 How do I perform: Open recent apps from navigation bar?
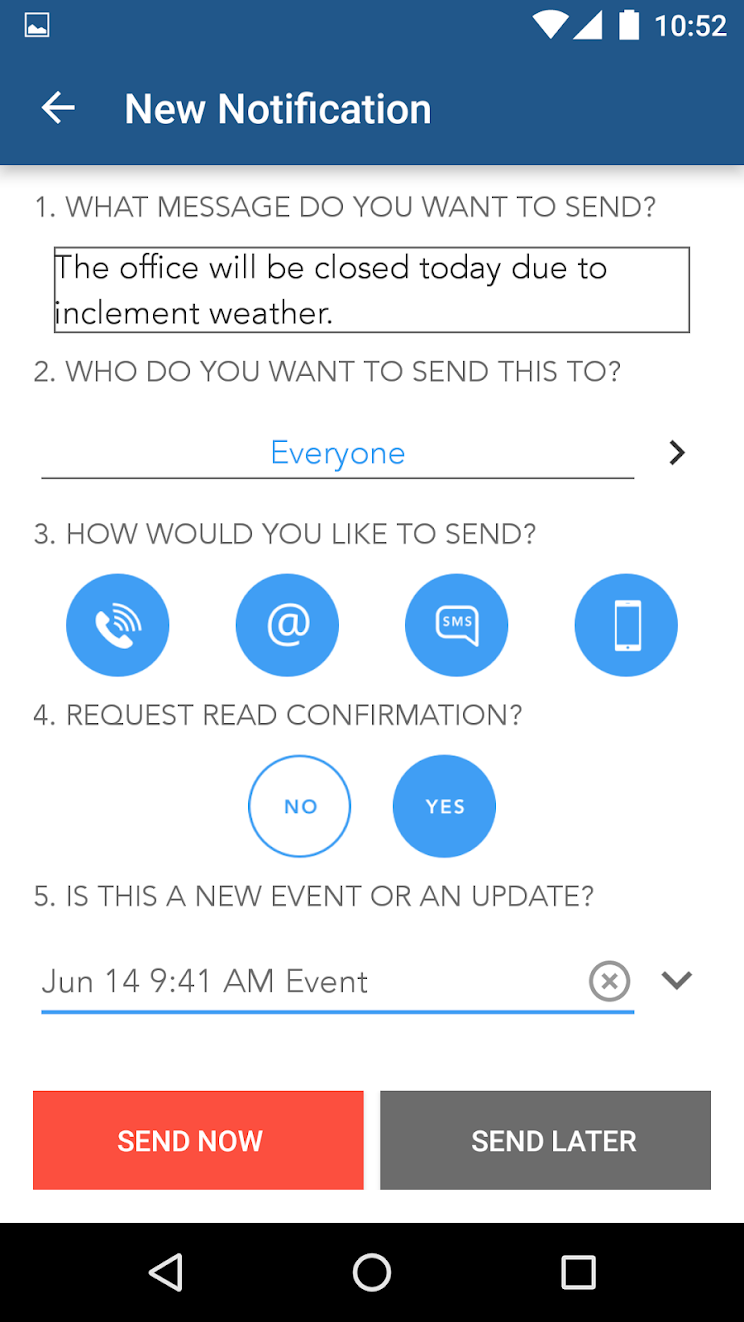[578, 1273]
